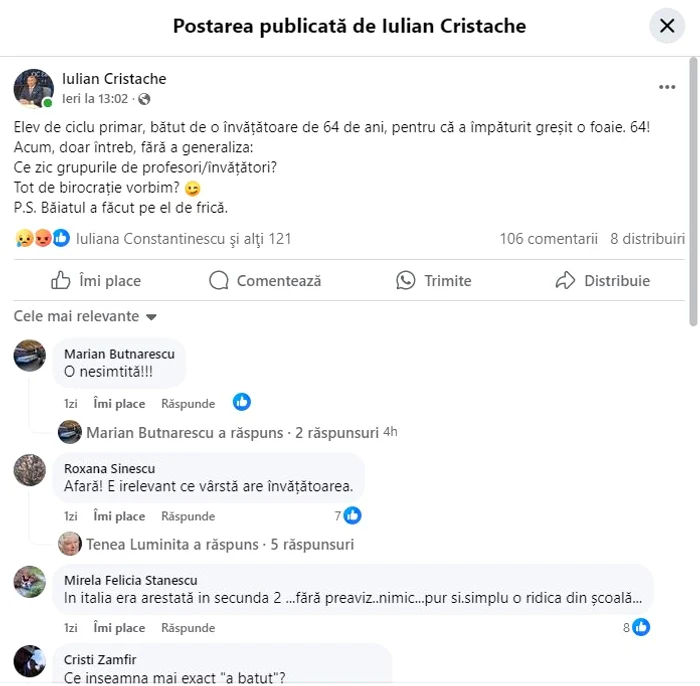
Task: Open Iulian Cristache's profile name
Action: click(x=114, y=79)
